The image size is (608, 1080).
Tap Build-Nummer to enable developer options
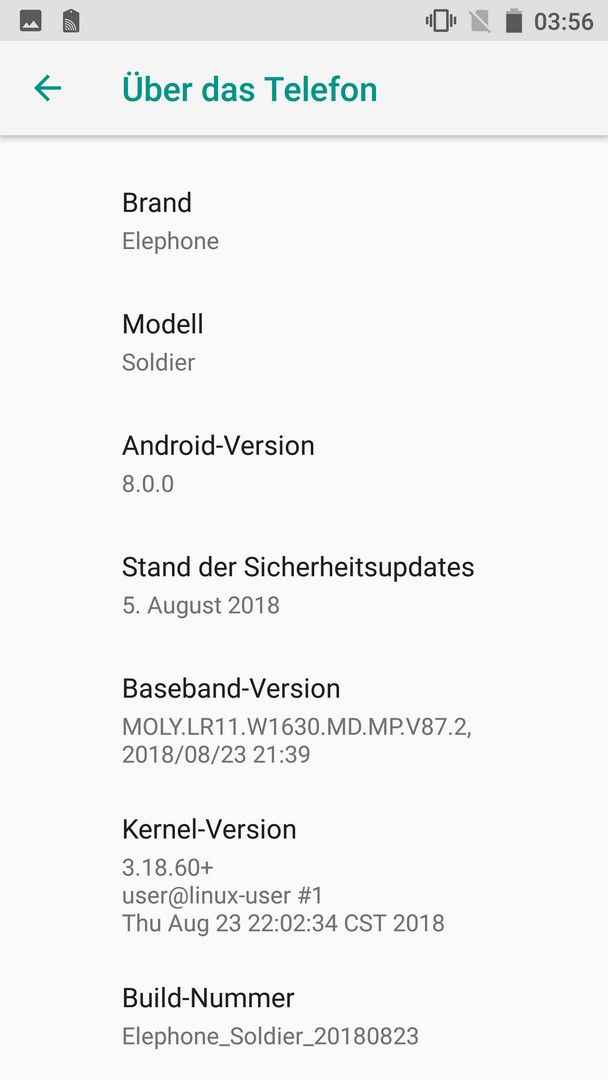[x=304, y=1017]
